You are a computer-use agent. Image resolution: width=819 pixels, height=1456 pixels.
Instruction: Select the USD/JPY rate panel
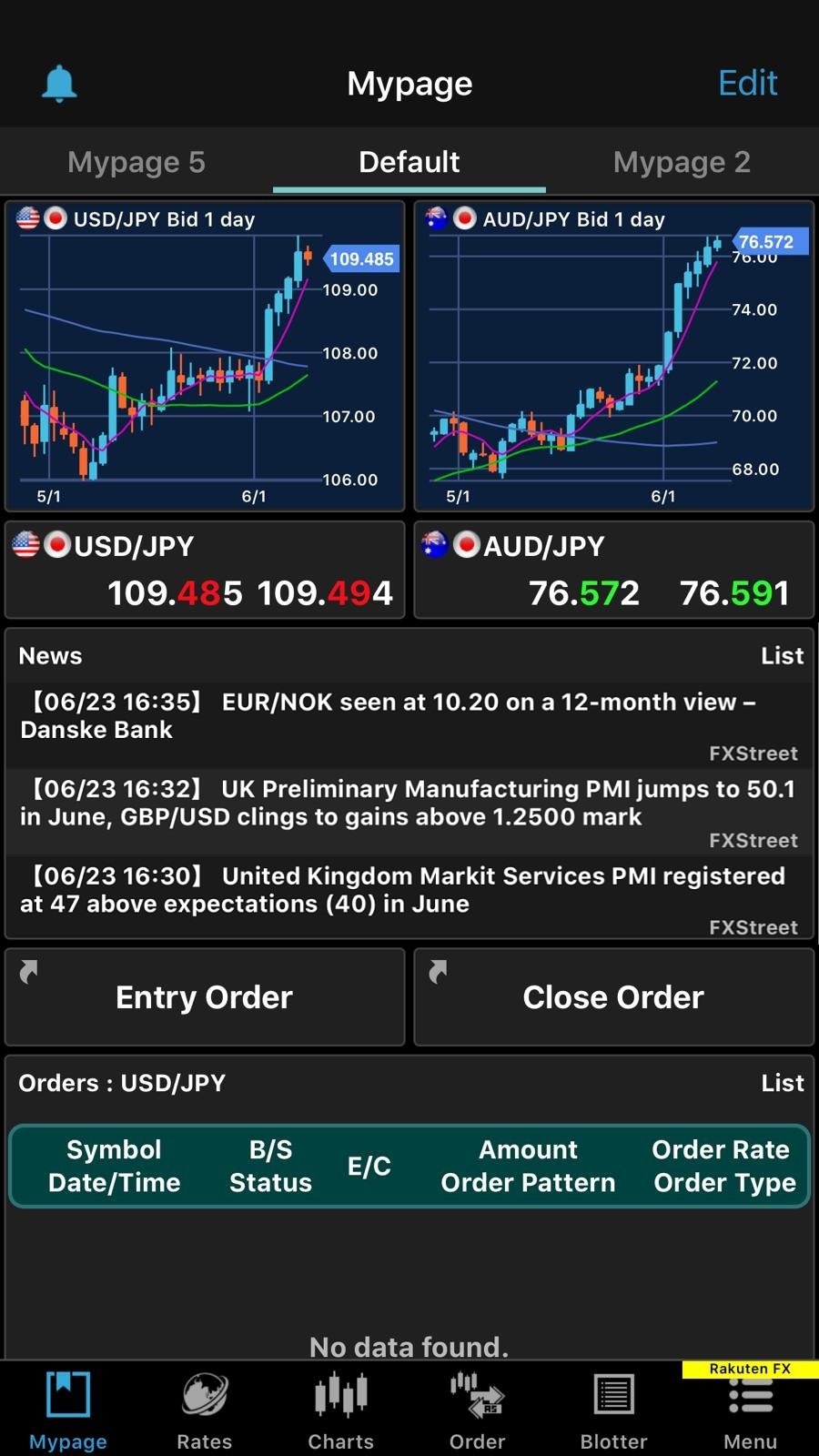(204, 571)
